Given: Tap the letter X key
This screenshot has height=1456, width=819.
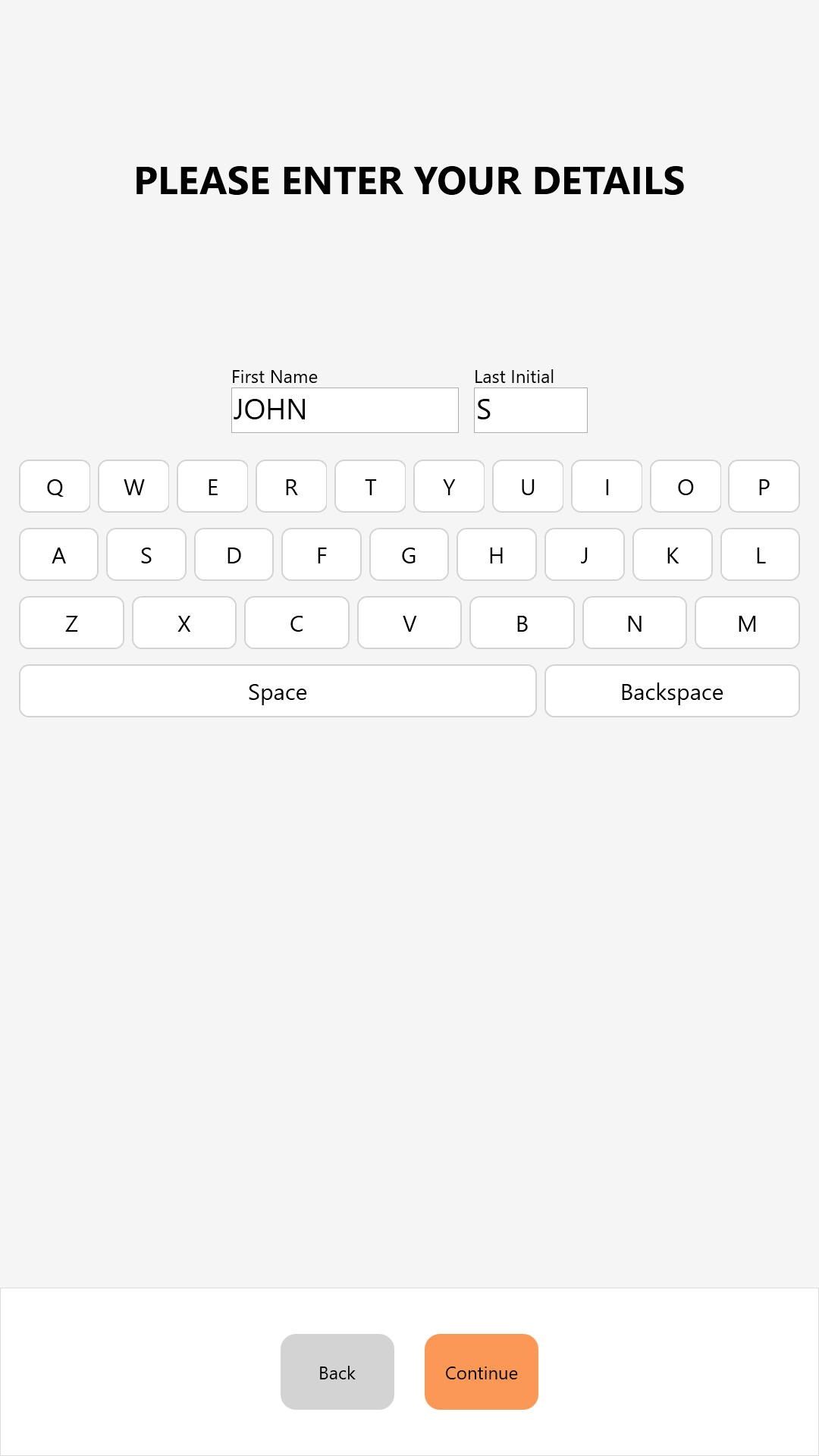Looking at the screenshot, I should coord(184,623).
